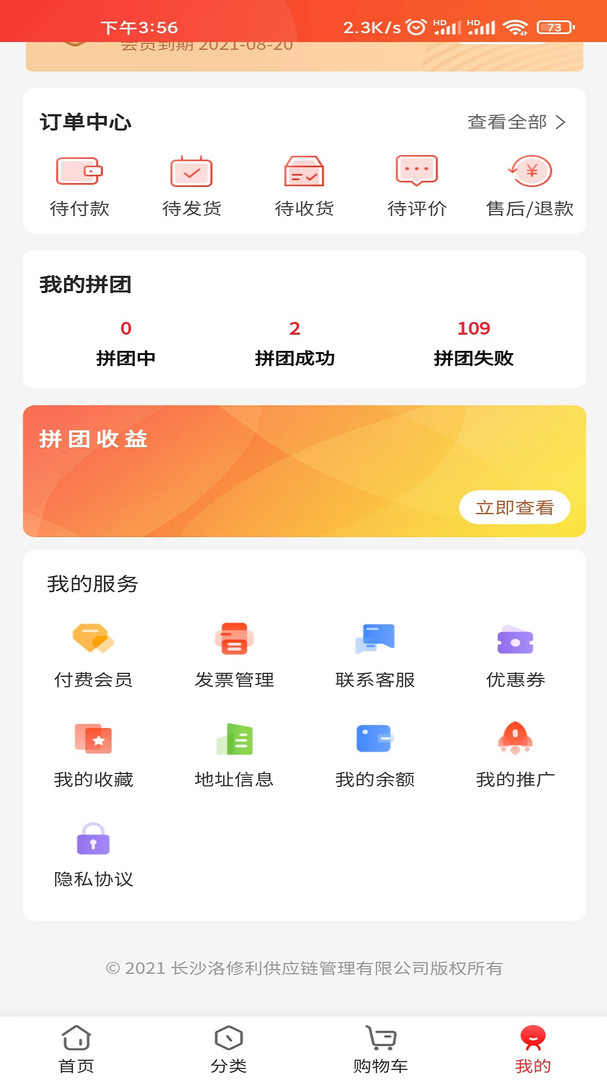Open 查看全部 to view all orders
Image resolution: width=607 pixels, height=1080 pixels.
(516, 122)
